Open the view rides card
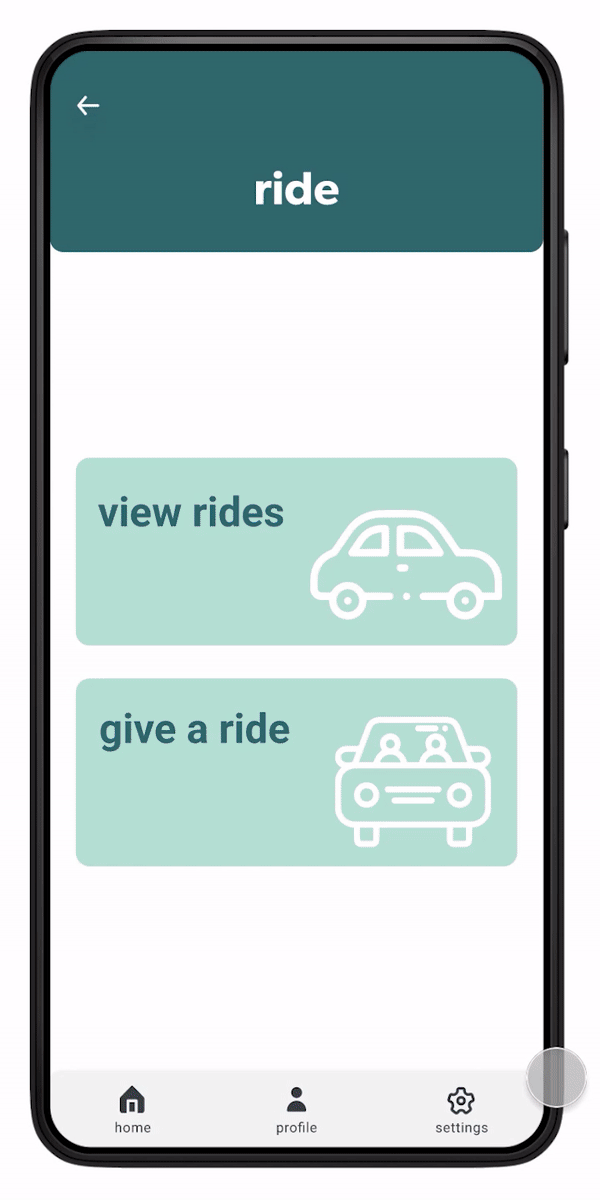This screenshot has width=600, height=1200. [296, 552]
